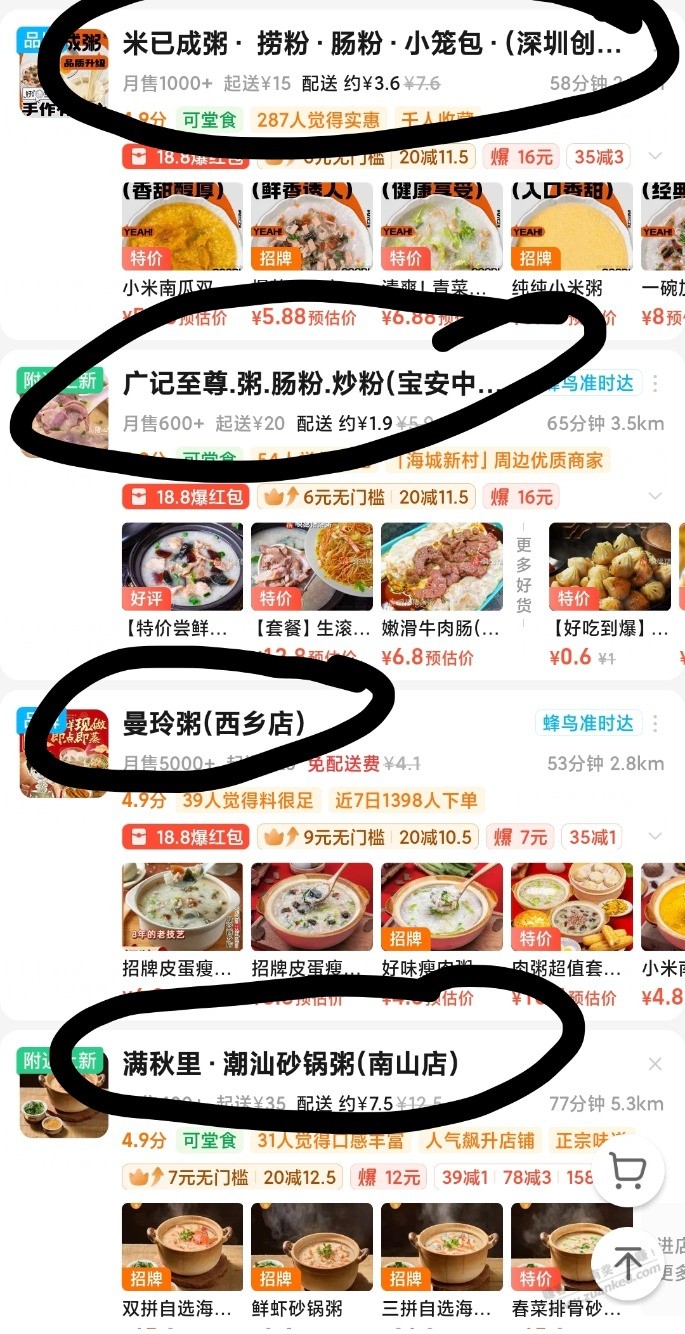Screen dimensions: 685x1334
Task: Open more options for 曼玲粥
Action: coord(655,723)
